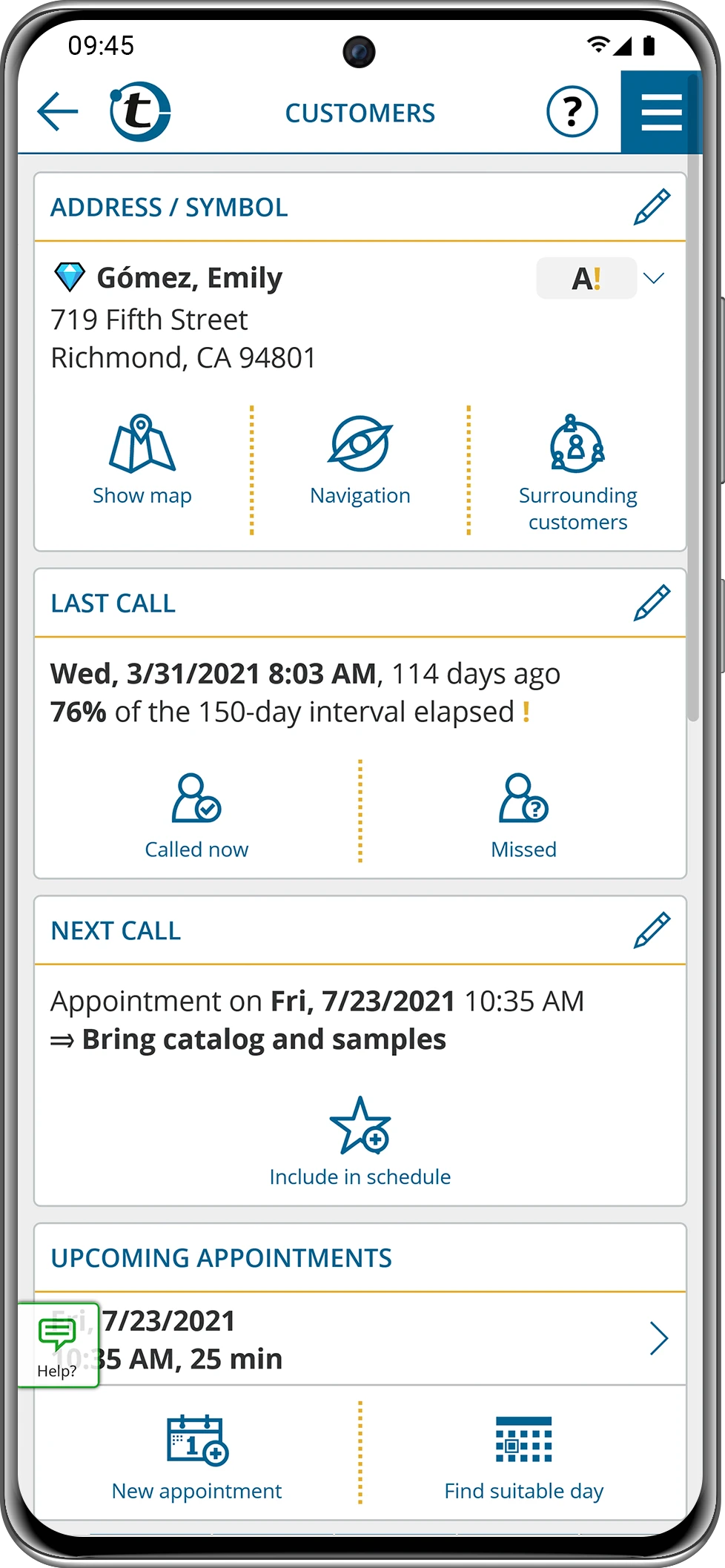This screenshot has height=1568, width=725.
Task: Open the hamburger menu
Action: [x=661, y=112]
